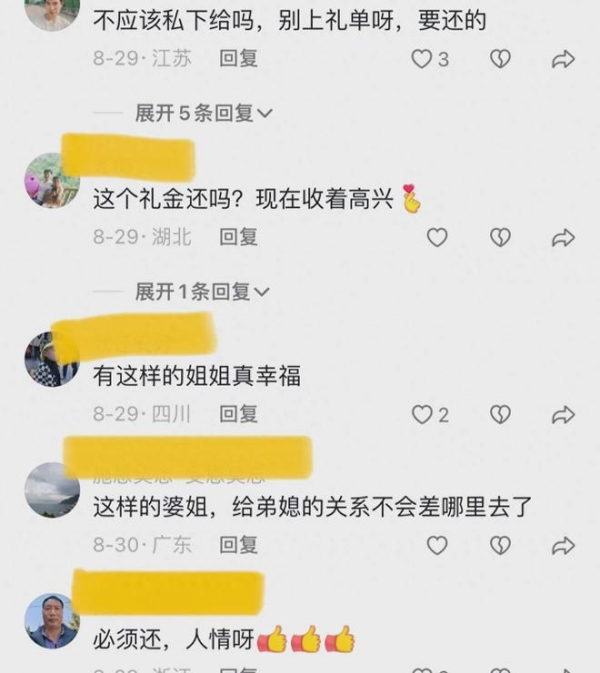The height and width of the screenshot is (673, 600).
Task: Share the 湖北 comment
Action: point(563,237)
